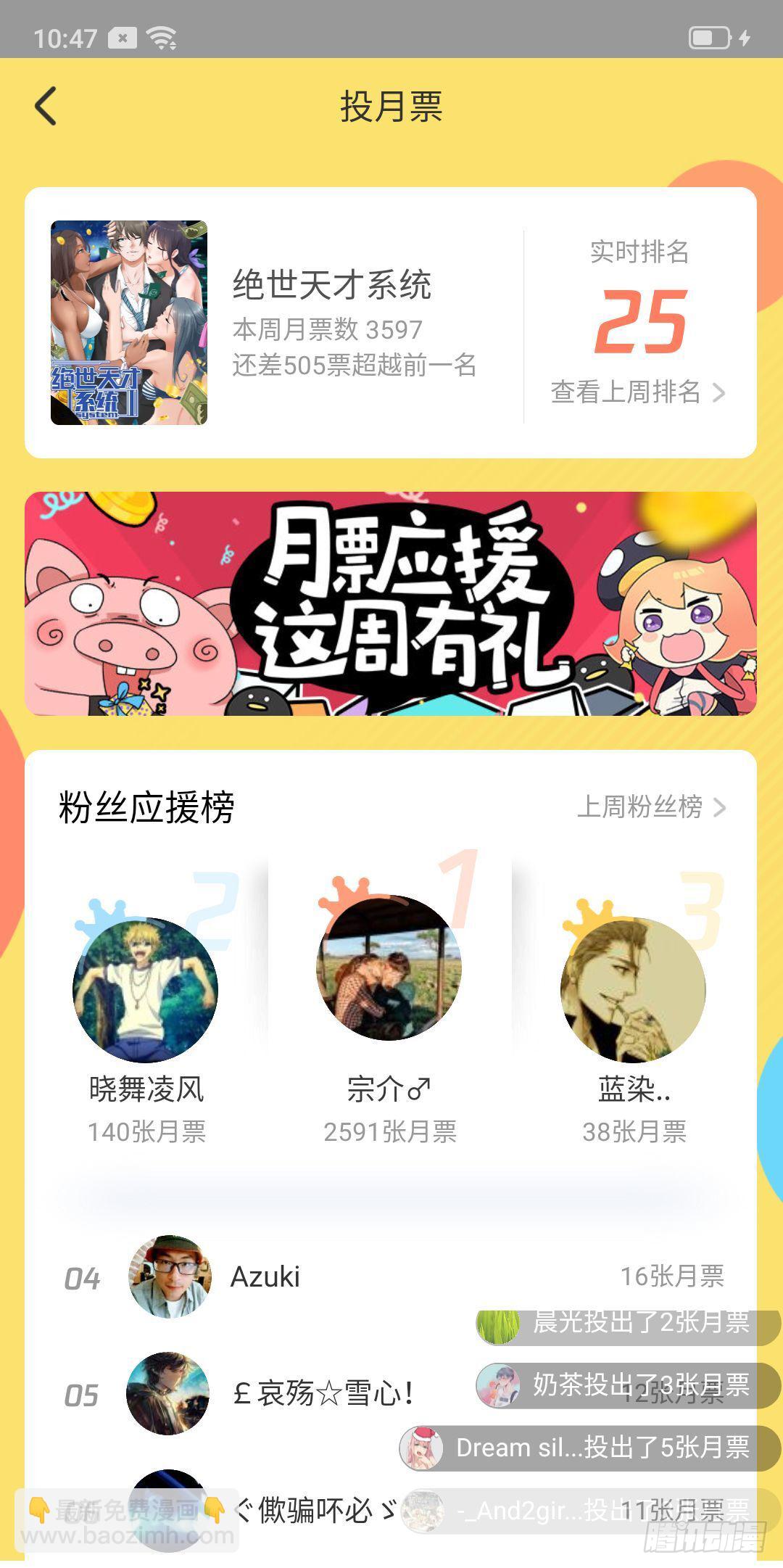
Task: Open the 绝世天才系统 comic cover
Action: click(129, 323)
